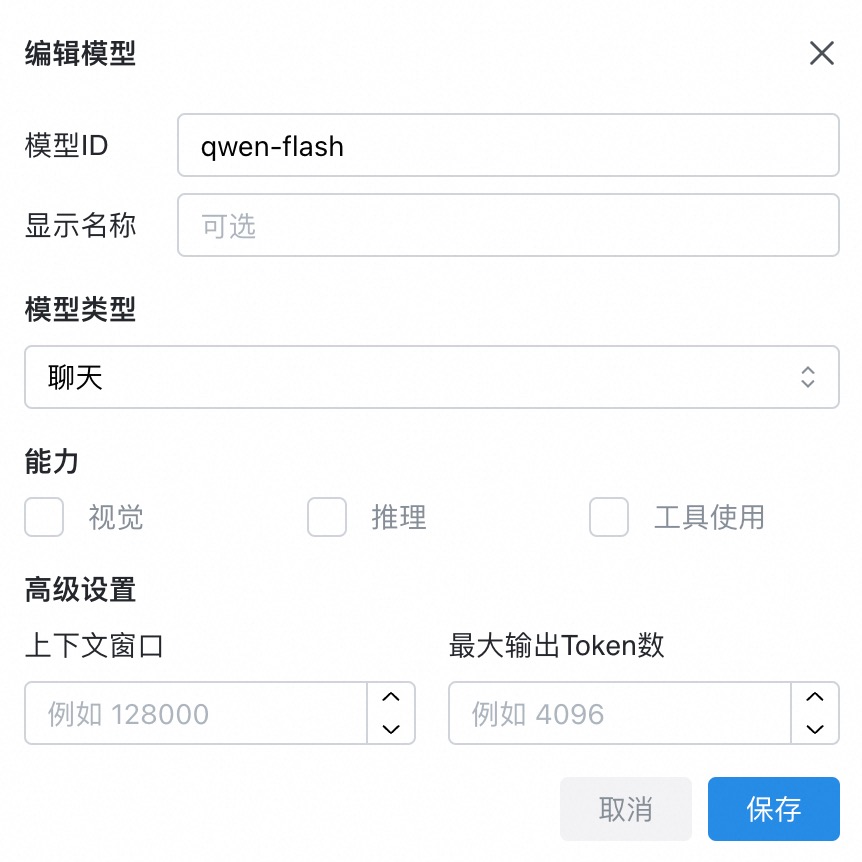Image resolution: width=862 pixels, height=862 pixels.
Task: Tap the 模型ID field with qwen-flash
Action: pyautogui.click(x=507, y=146)
